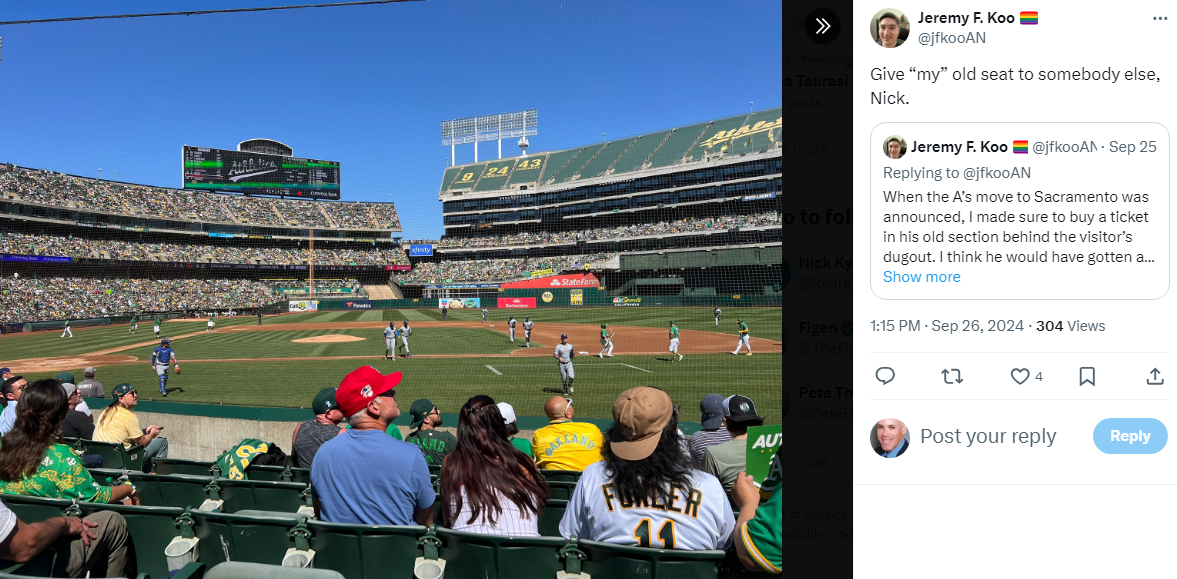Viewport: 1177px width, 579px height.
Task: Share this post via share icon
Action: click(x=1154, y=376)
